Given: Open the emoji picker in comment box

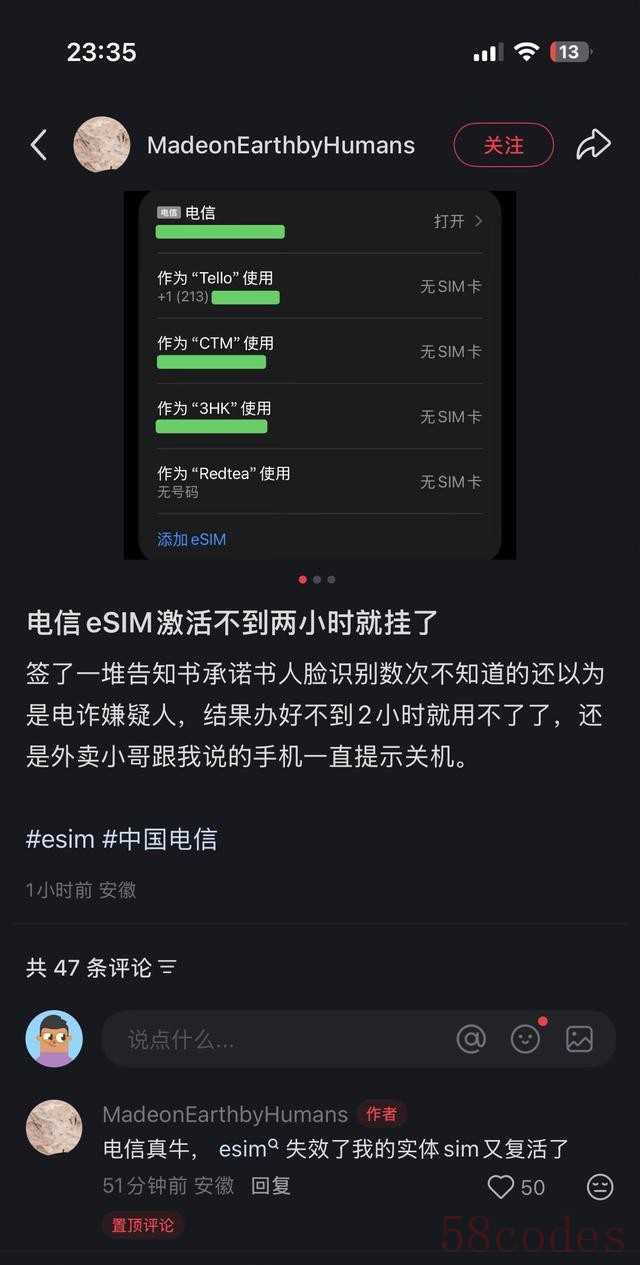Looking at the screenshot, I should [x=525, y=1039].
